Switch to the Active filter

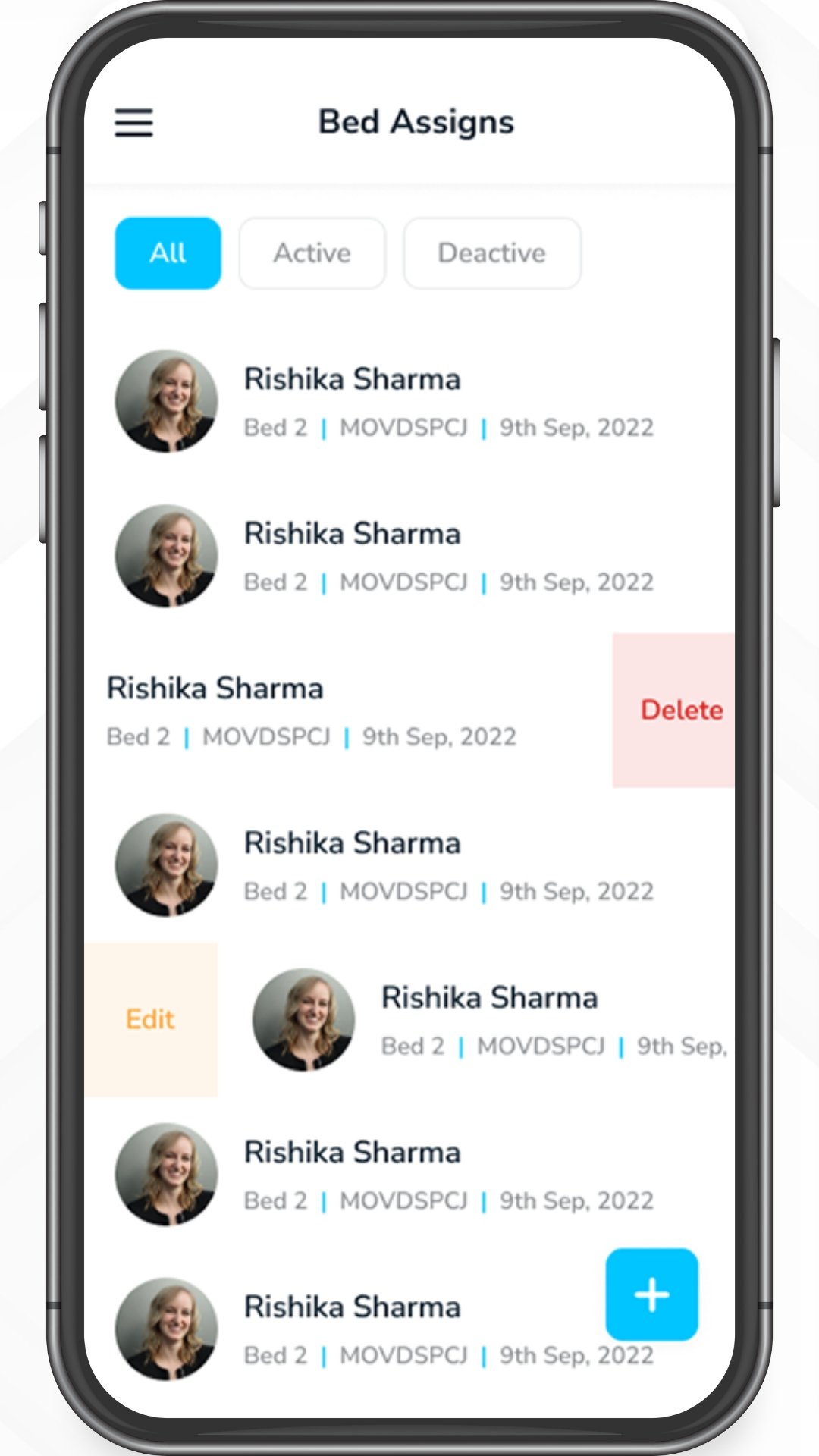tap(312, 253)
